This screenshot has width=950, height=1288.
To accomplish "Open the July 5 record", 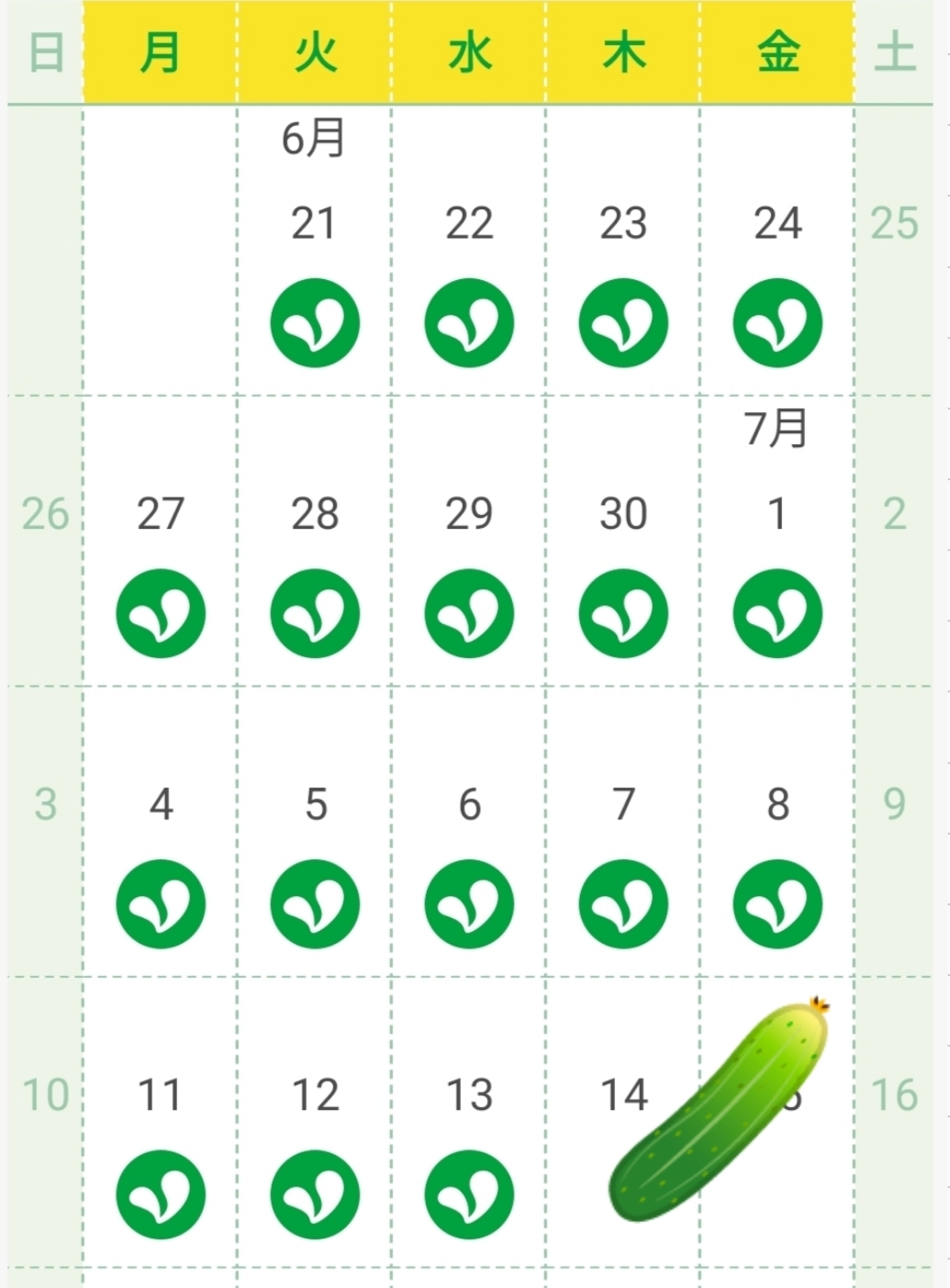I will [x=314, y=832].
